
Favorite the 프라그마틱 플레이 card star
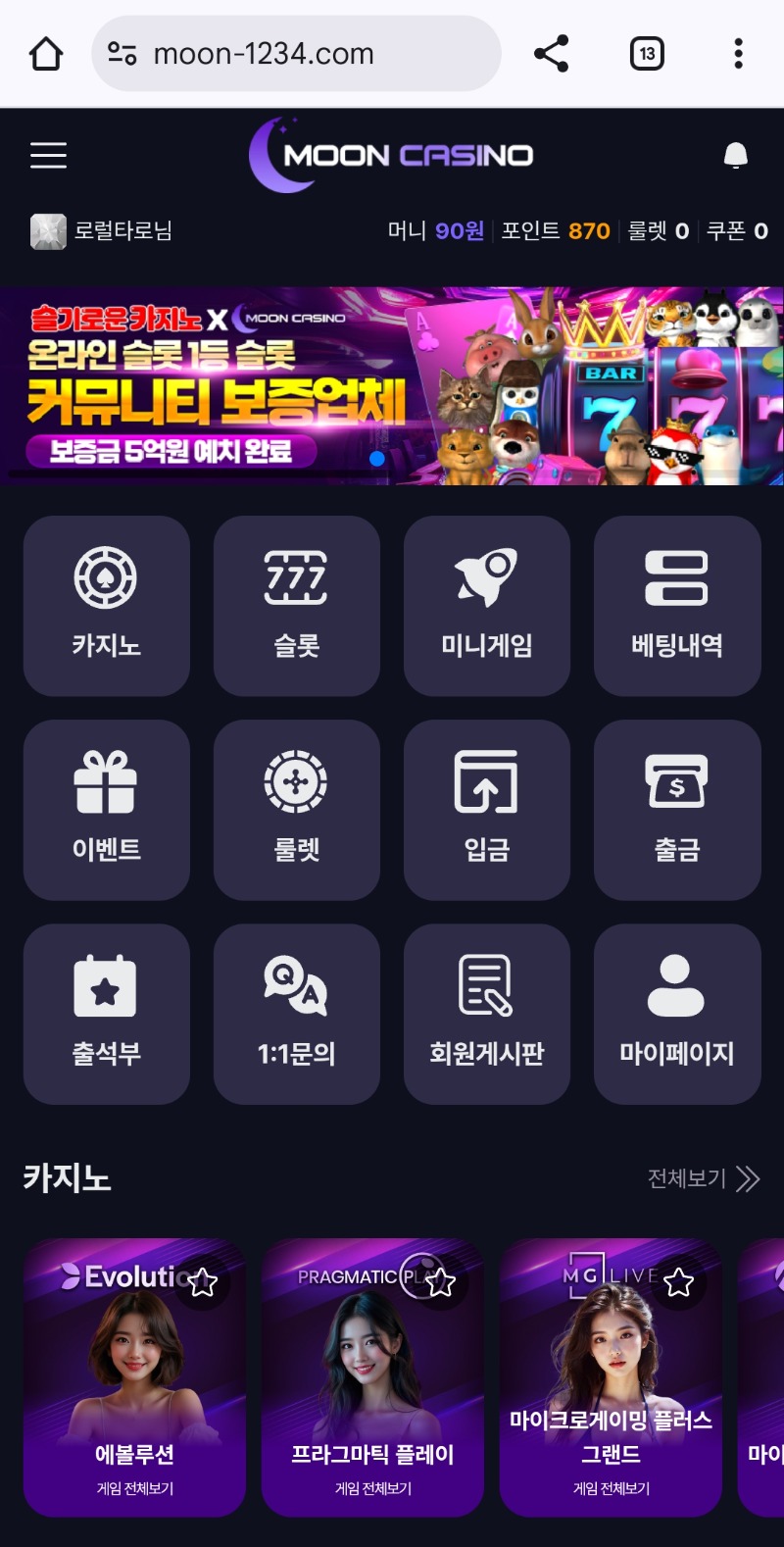point(441,1281)
